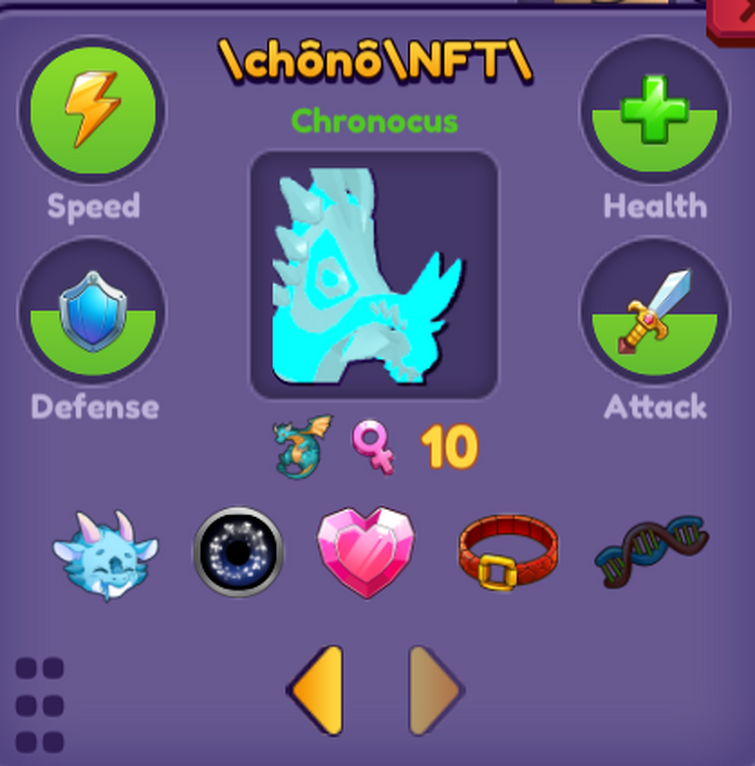This screenshot has height=766, width=755.
Task: Go to the previous pet with the left arrow
Action: coord(317,690)
